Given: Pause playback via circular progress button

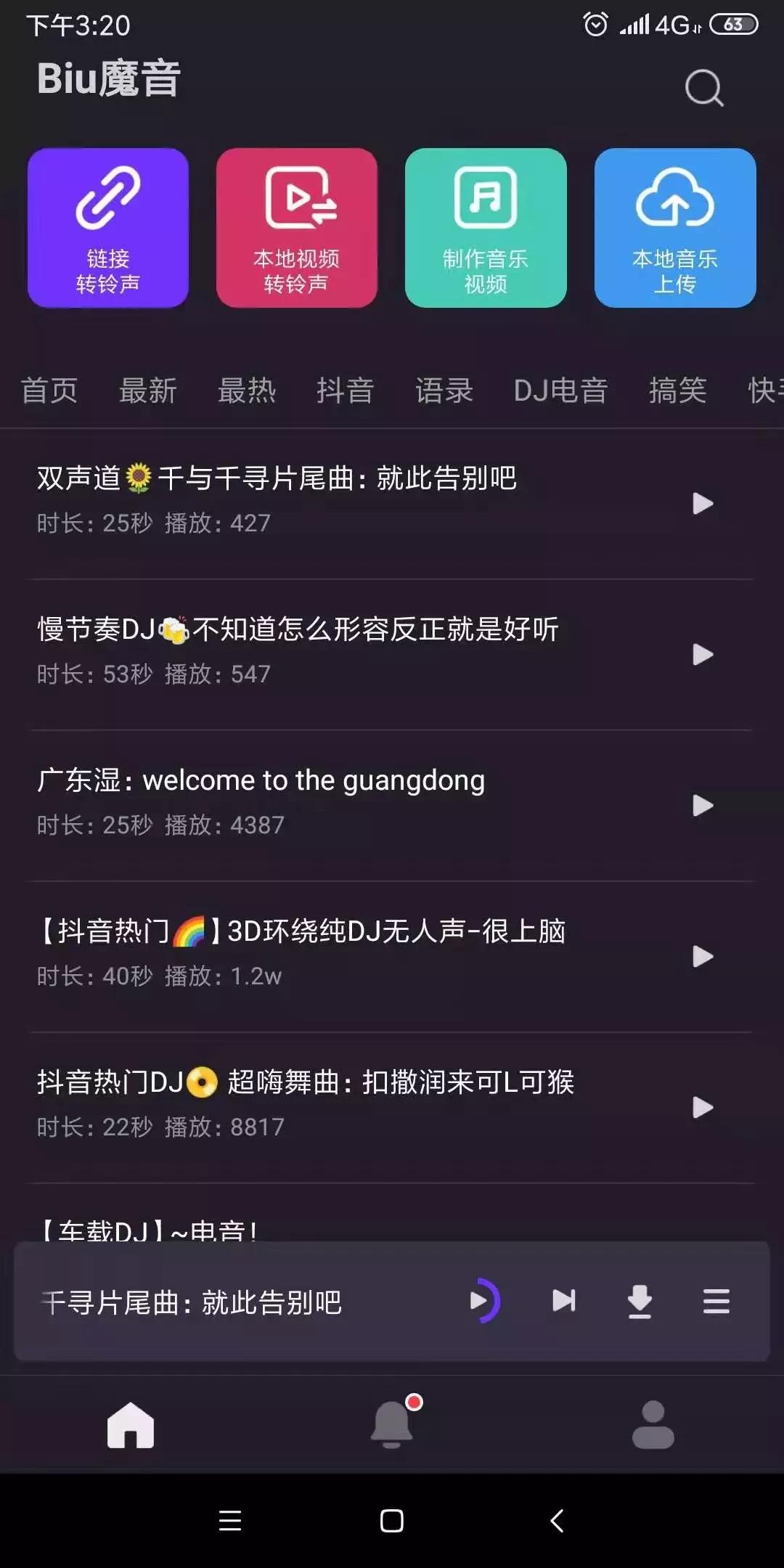Looking at the screenshot, I should pos(483,1302).
